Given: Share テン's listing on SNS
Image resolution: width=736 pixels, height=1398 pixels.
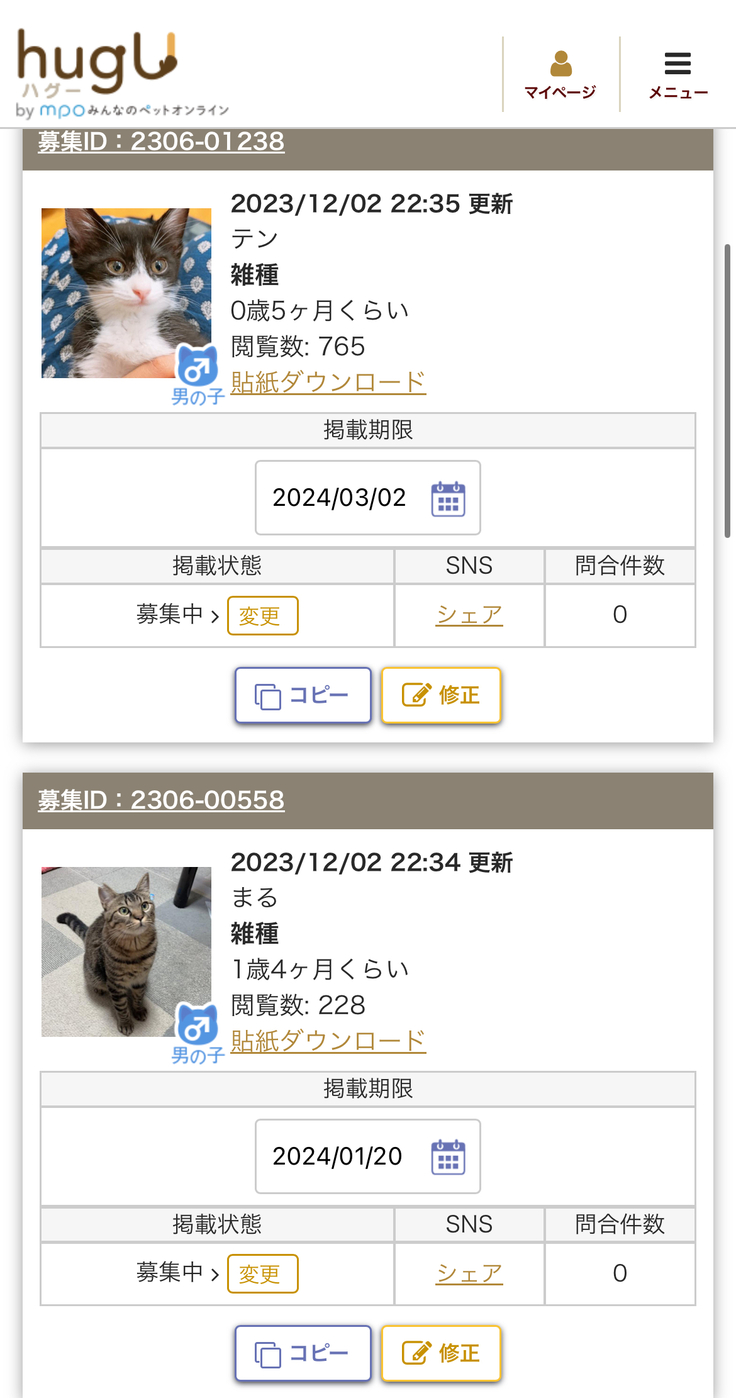Looking at the screenshot, I should point(469,615).
